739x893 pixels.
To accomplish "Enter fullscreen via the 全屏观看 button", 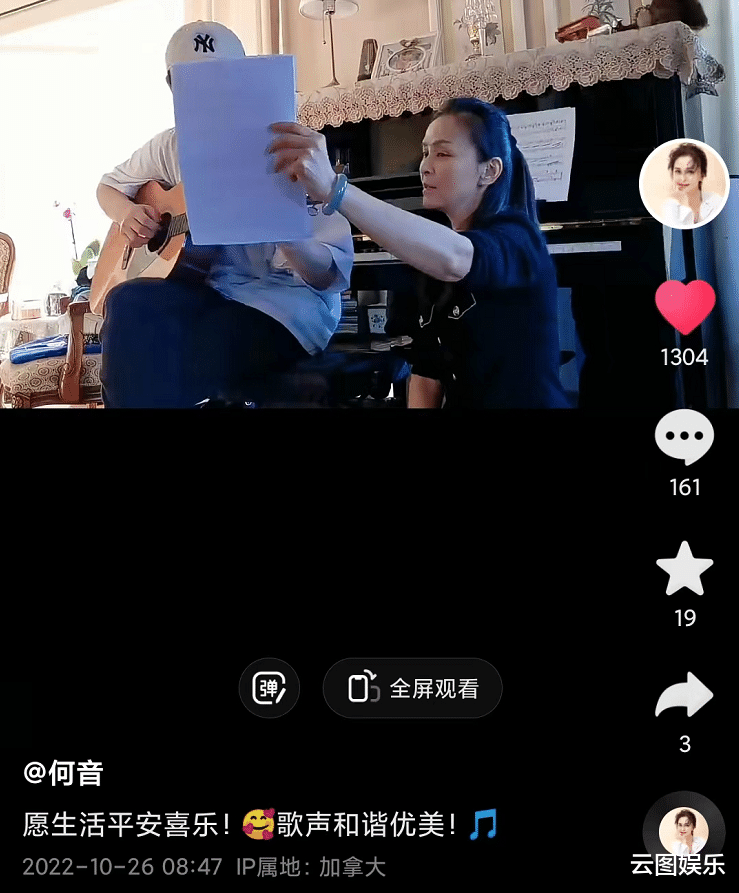I will coord(412,688).
